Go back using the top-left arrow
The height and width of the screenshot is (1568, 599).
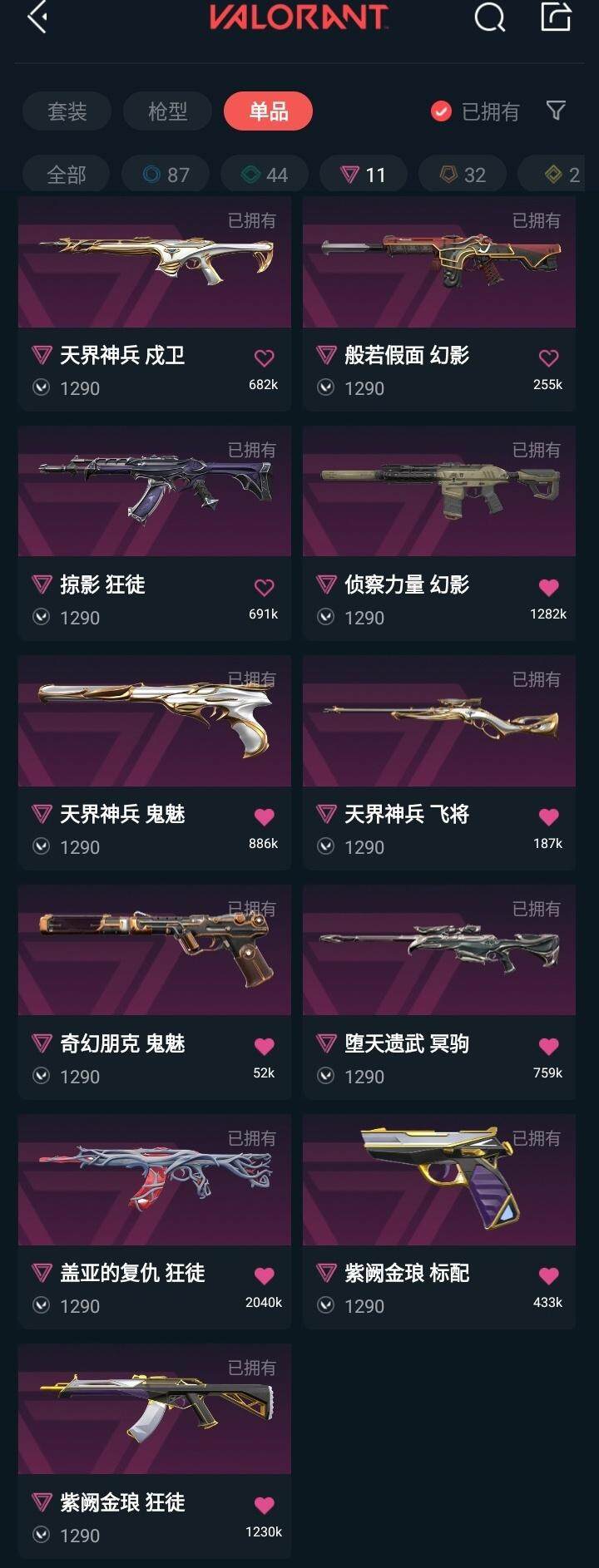[x=36, y=17]
